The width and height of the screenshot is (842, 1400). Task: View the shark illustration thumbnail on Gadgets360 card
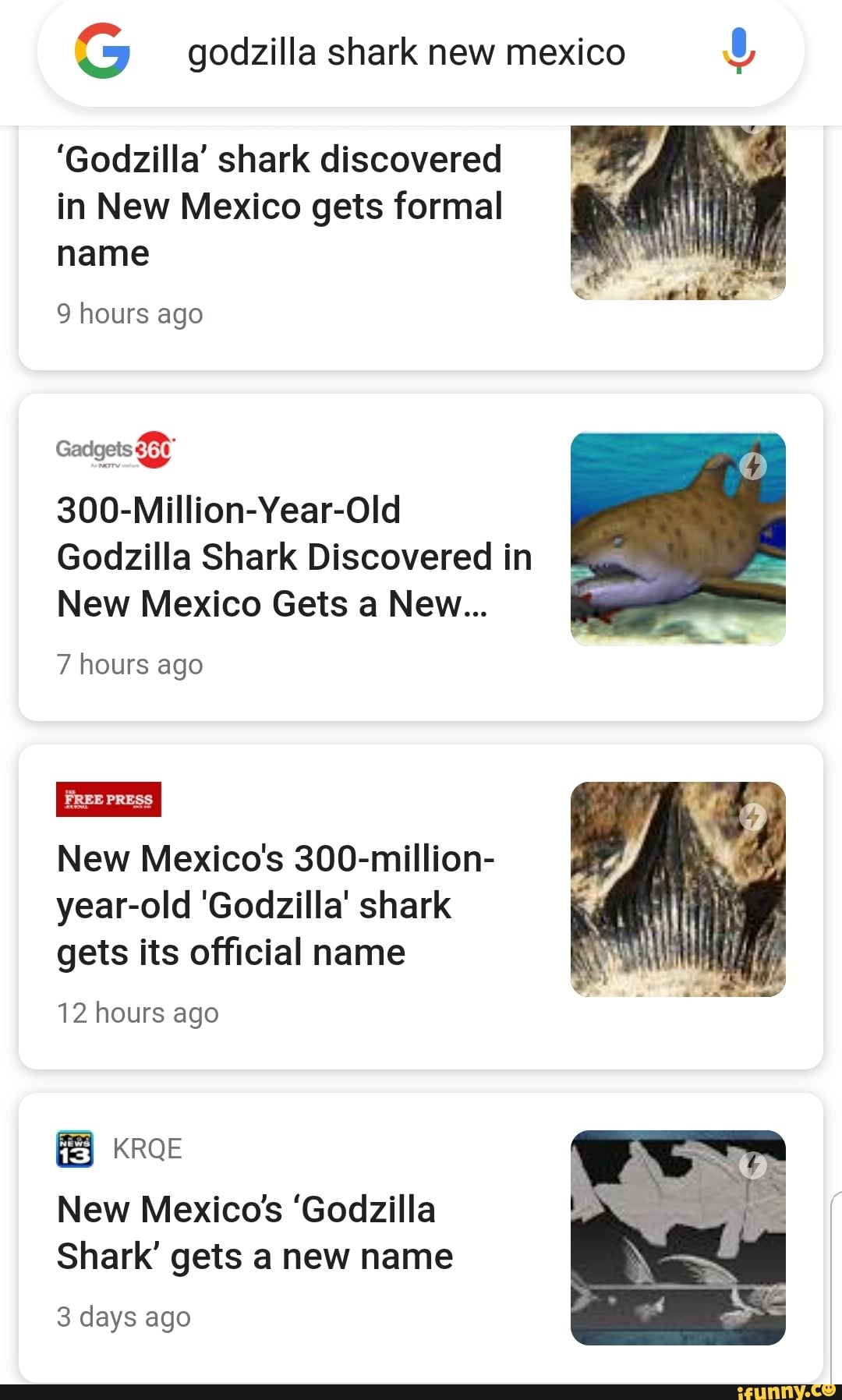(x=677, y=537)
